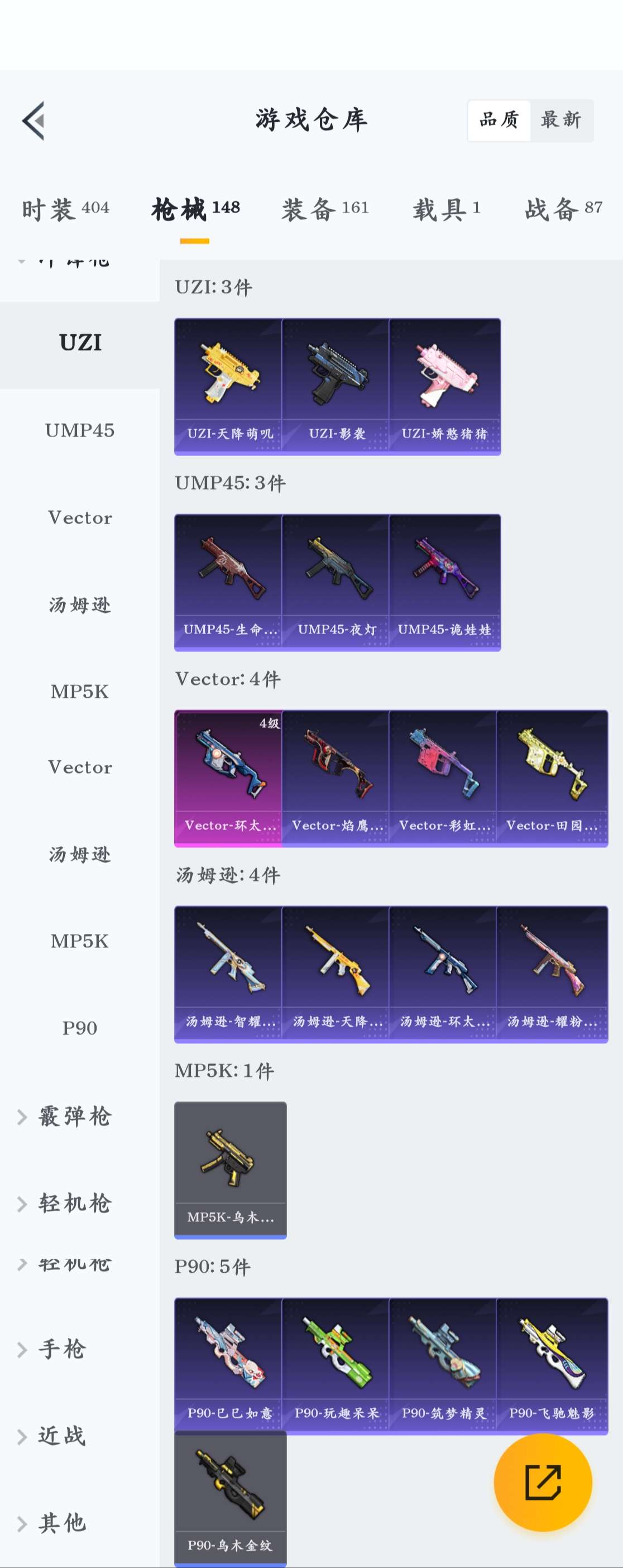Open the level 4 Vector-环太 skin
This screenshot has height=1568, width=623.
(229, 778)
